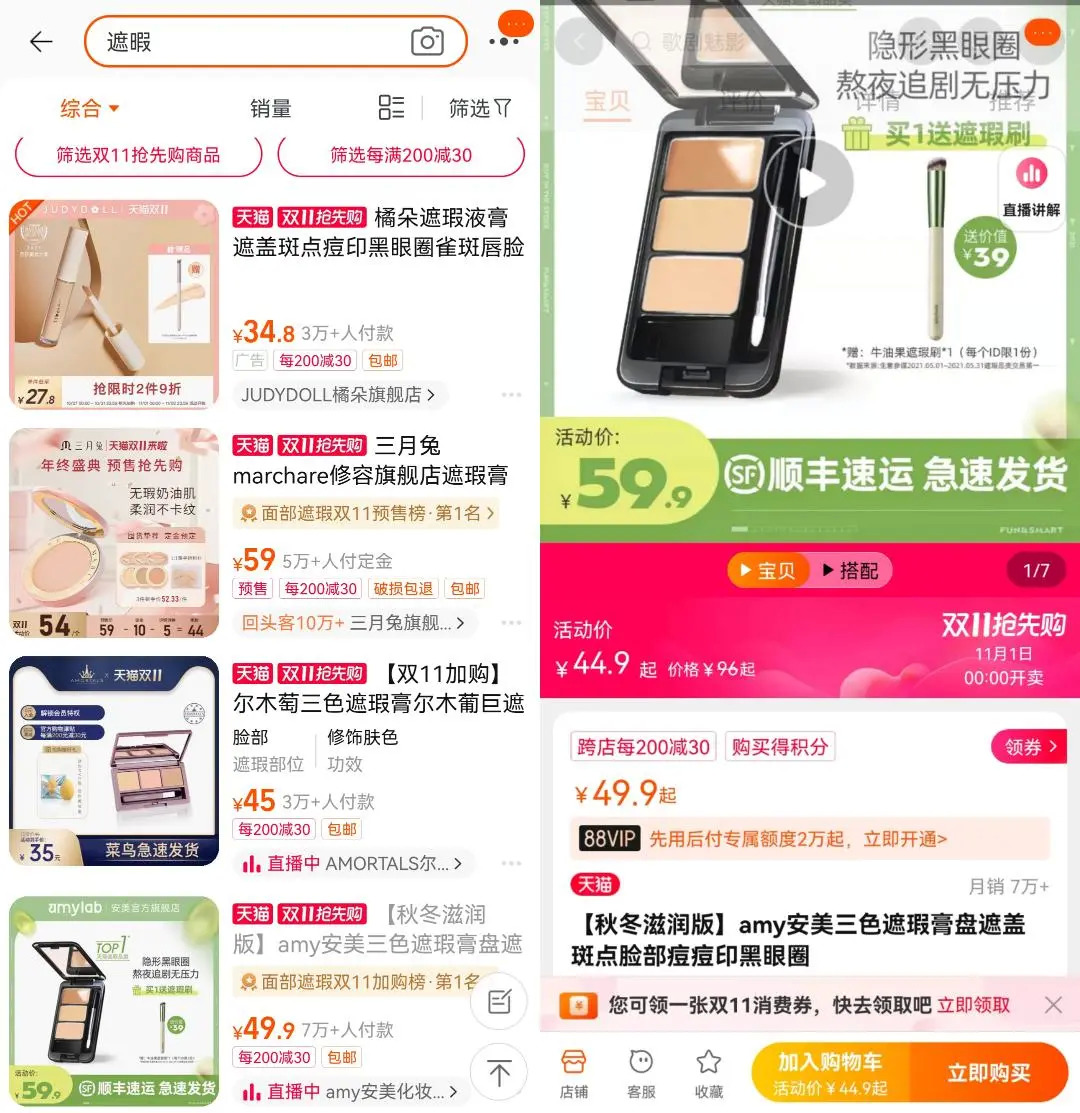Viewport: 1080px width, 1113px height.
Task: Play the product video
Action: [x=808, y=183]
